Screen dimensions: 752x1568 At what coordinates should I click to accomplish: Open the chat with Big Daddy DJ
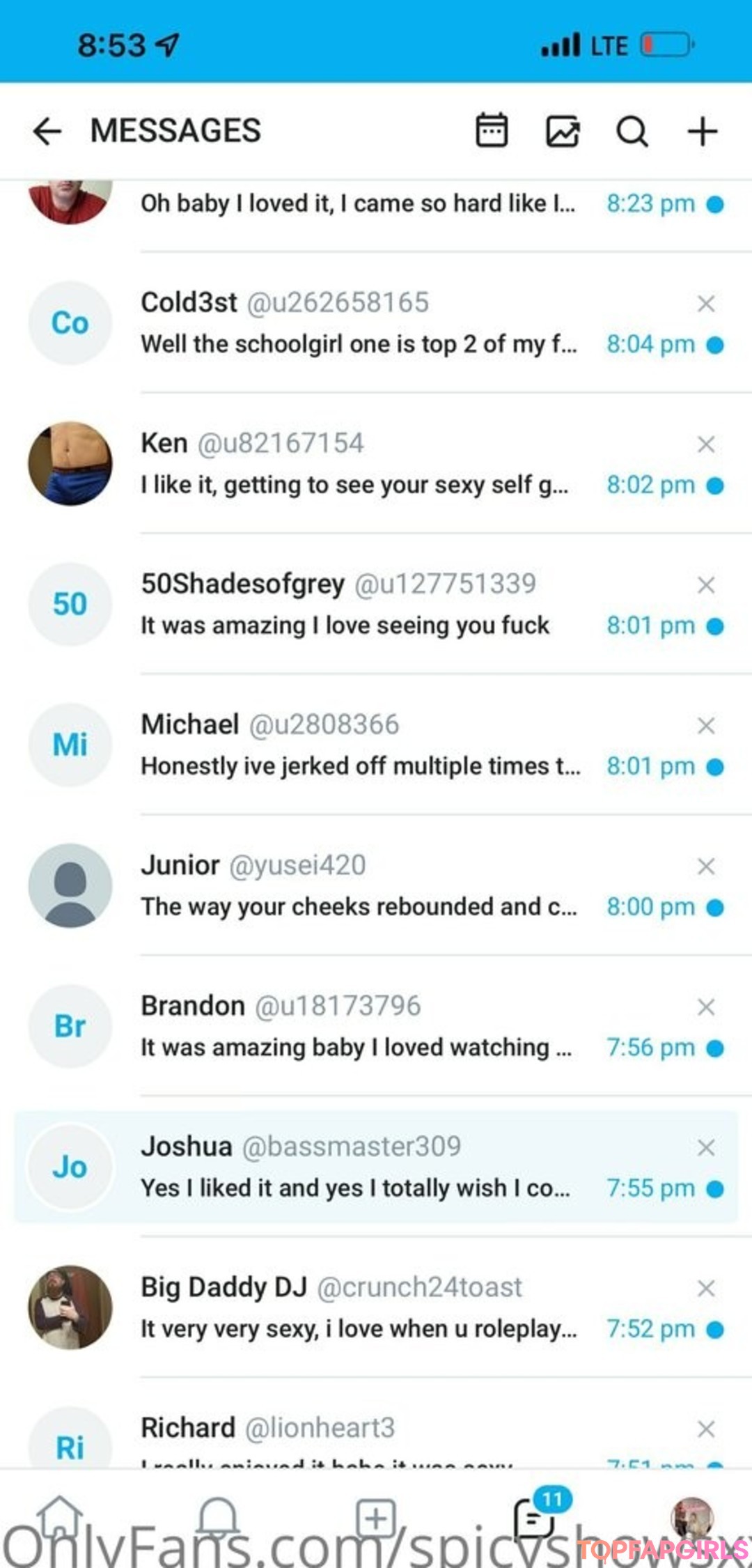[376, 1308]
